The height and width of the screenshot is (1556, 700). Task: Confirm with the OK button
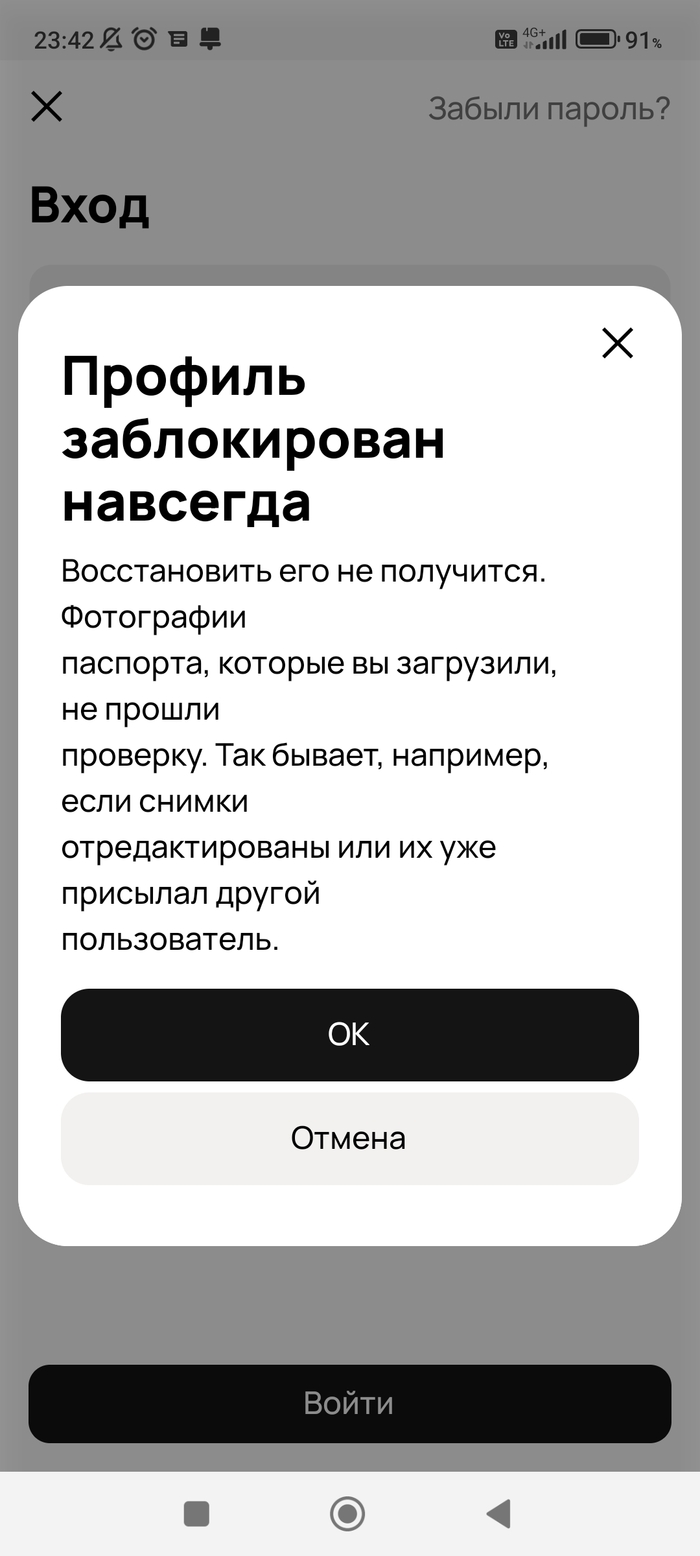coord(349,1034)
